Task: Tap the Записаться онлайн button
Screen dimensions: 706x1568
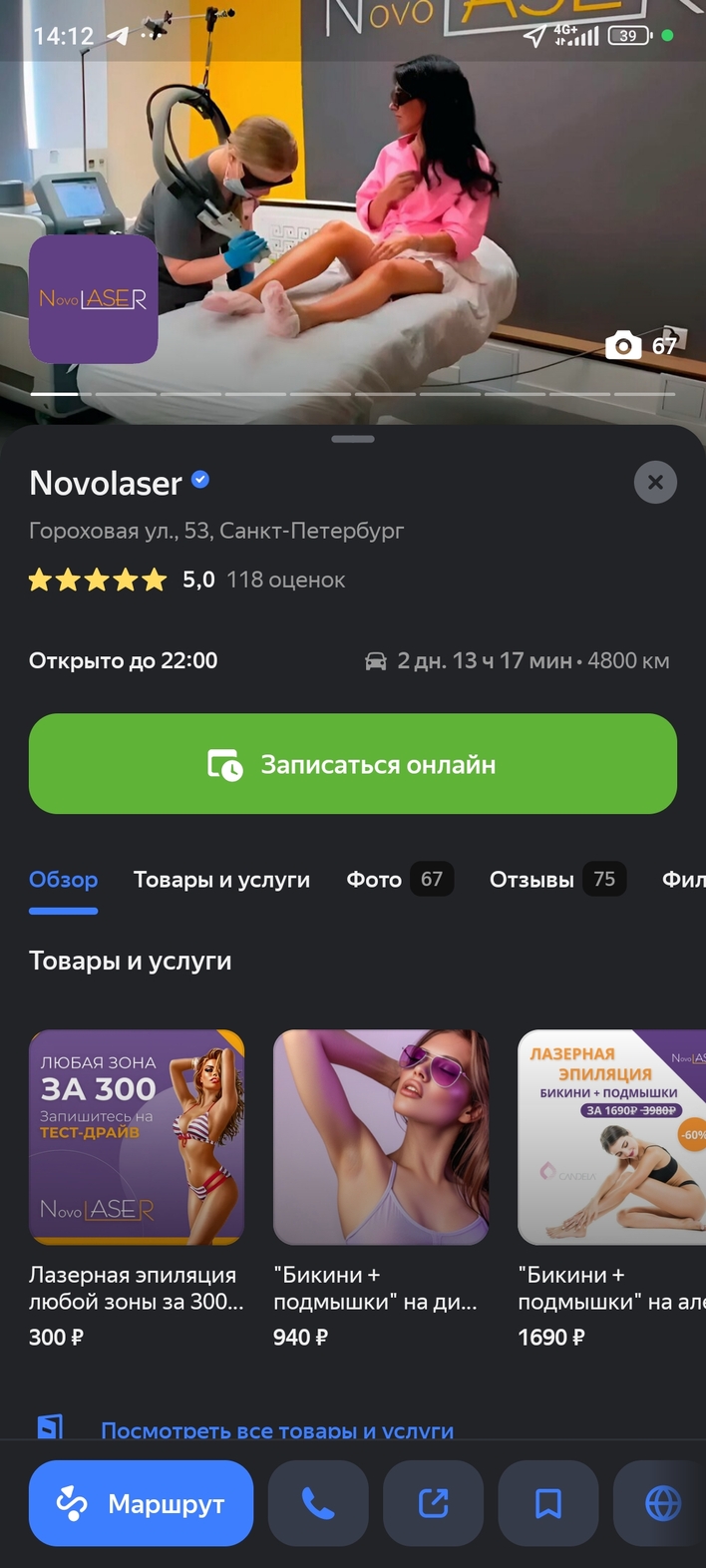Action: point(353,764)
